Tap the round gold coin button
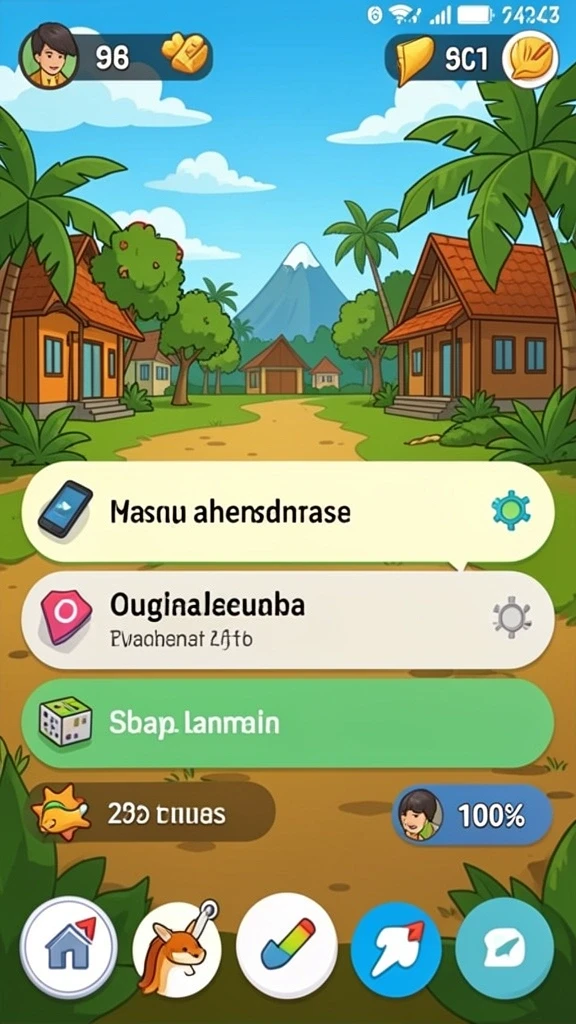 (x=530, y=59)
